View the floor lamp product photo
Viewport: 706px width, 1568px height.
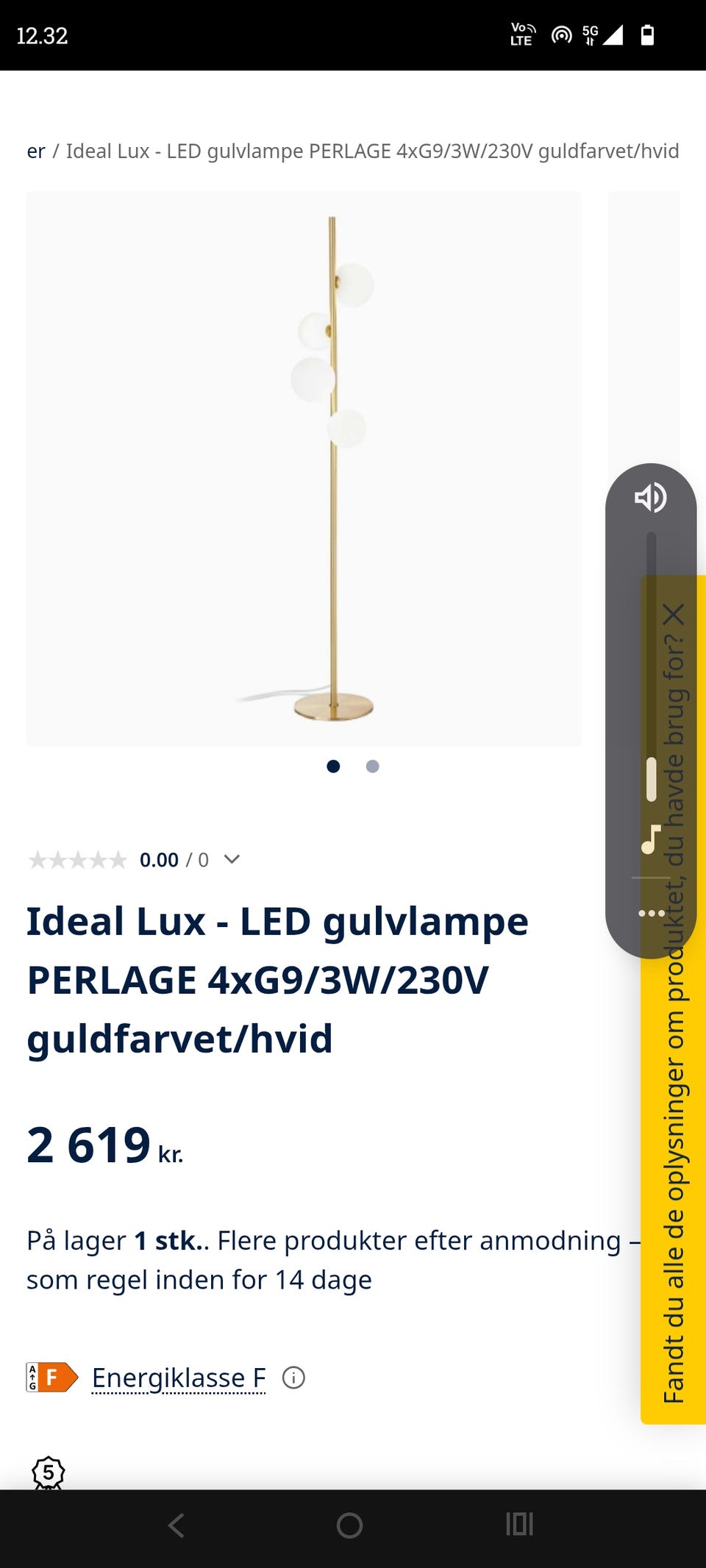pos(304,463)
